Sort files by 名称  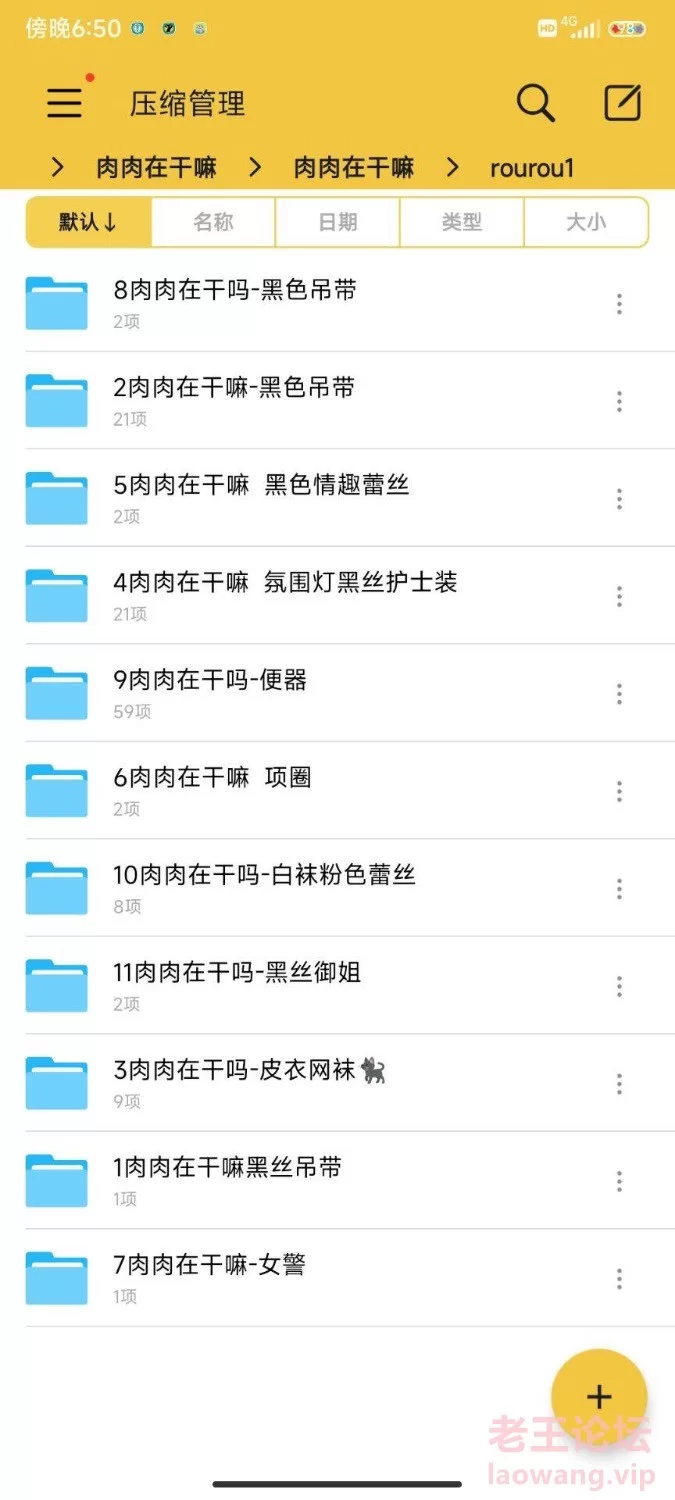tap(213, 222)
